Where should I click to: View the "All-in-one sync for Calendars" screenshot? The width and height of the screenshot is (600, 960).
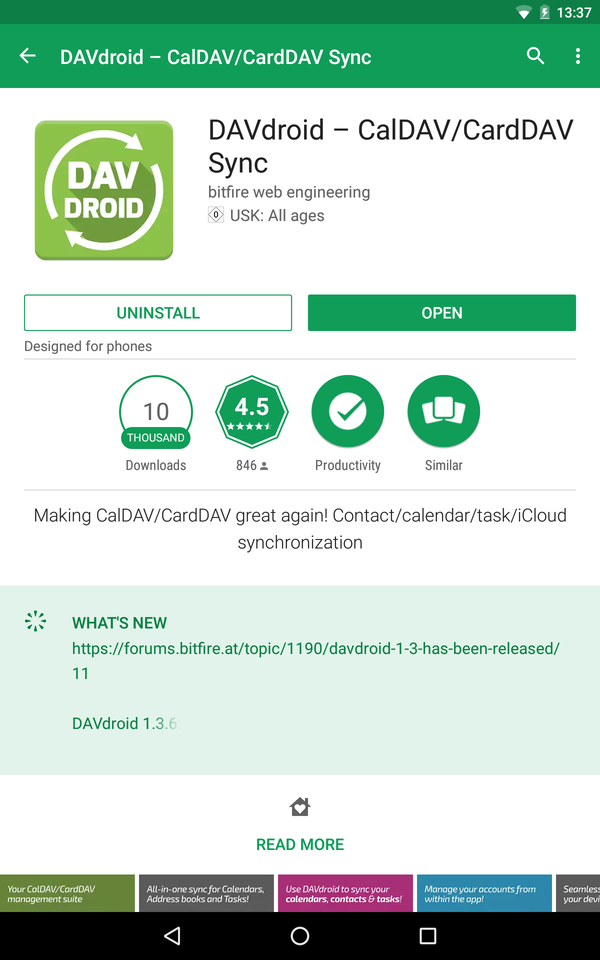206,893
